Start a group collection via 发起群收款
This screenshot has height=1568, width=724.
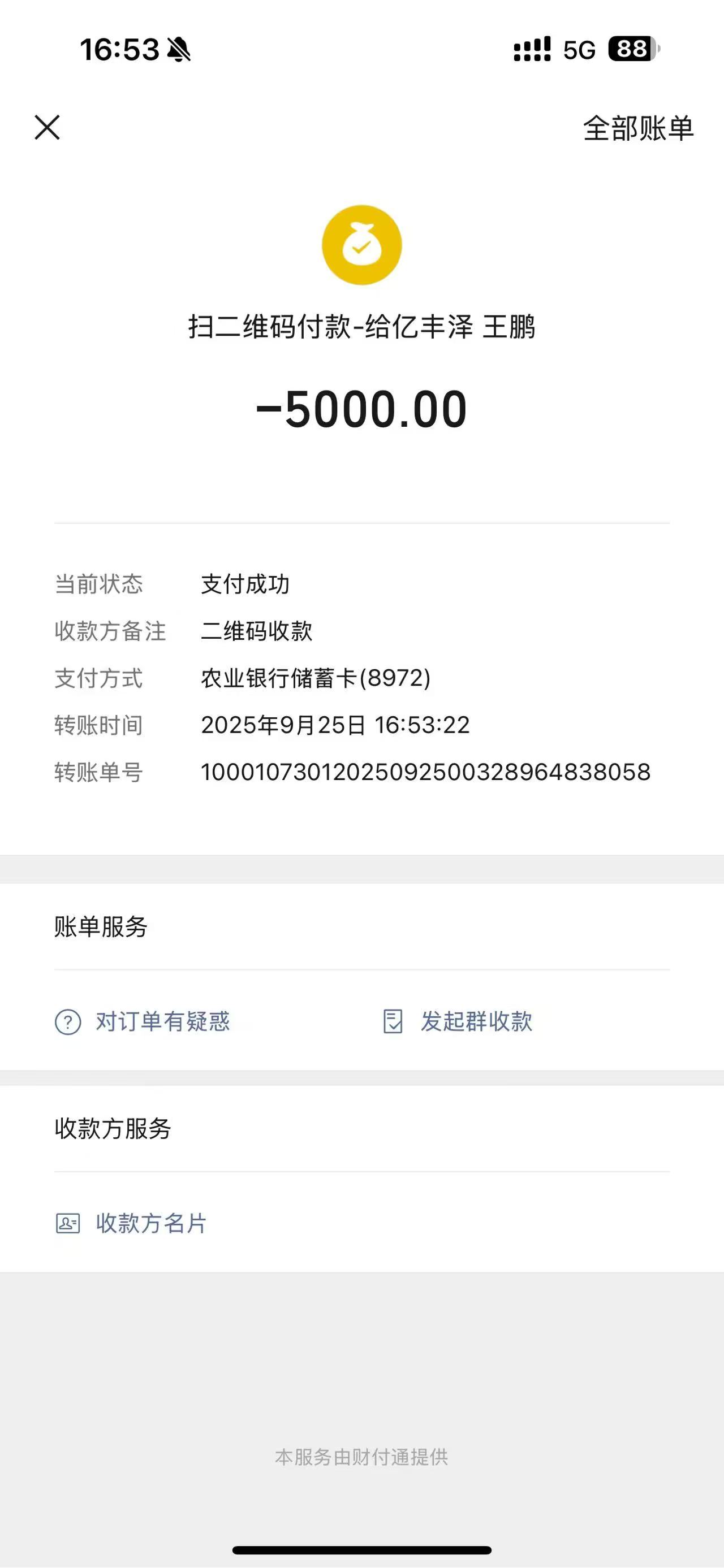[x=458, y=1021]
